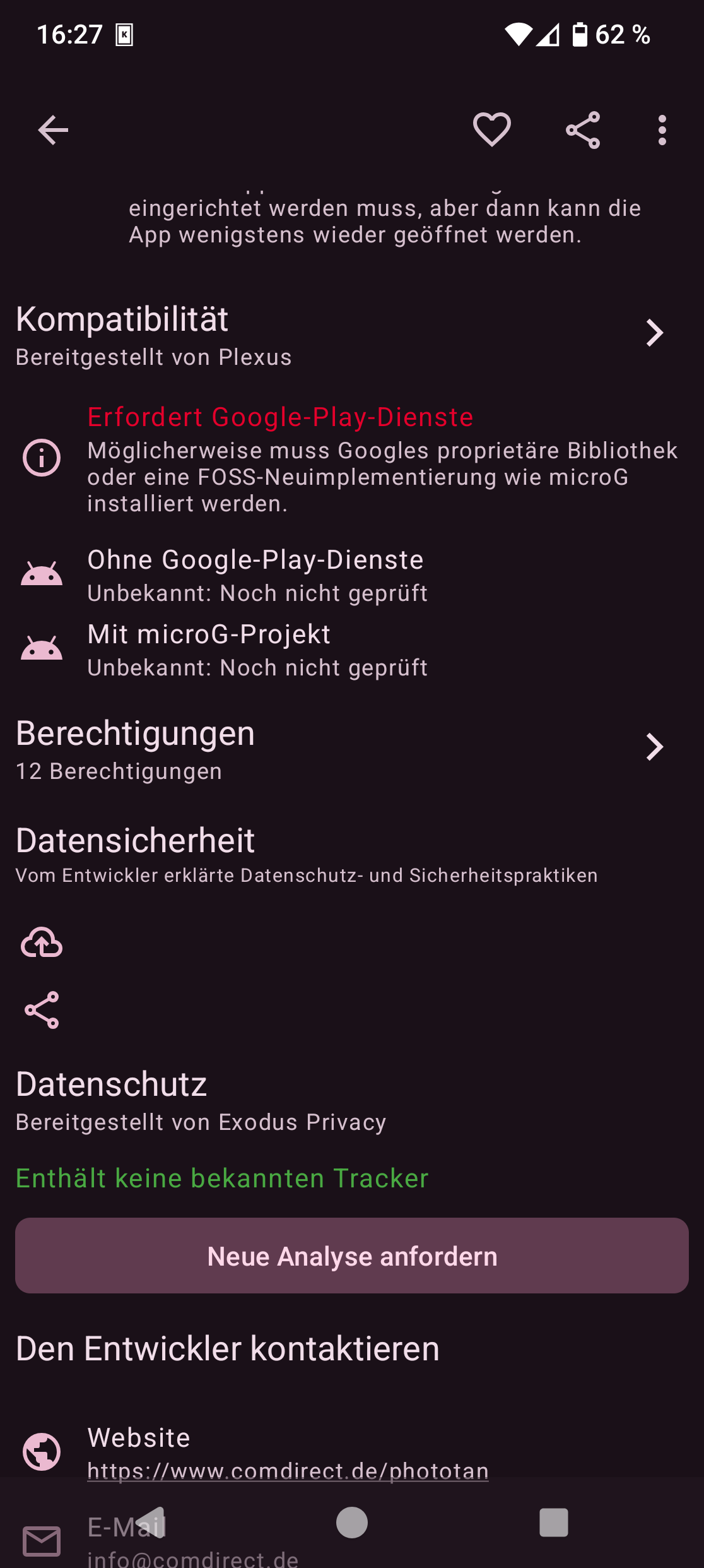Add this app to favorites
This screenshot has width=704, height=1568.
pyautogui.click(x=492, y=130)
